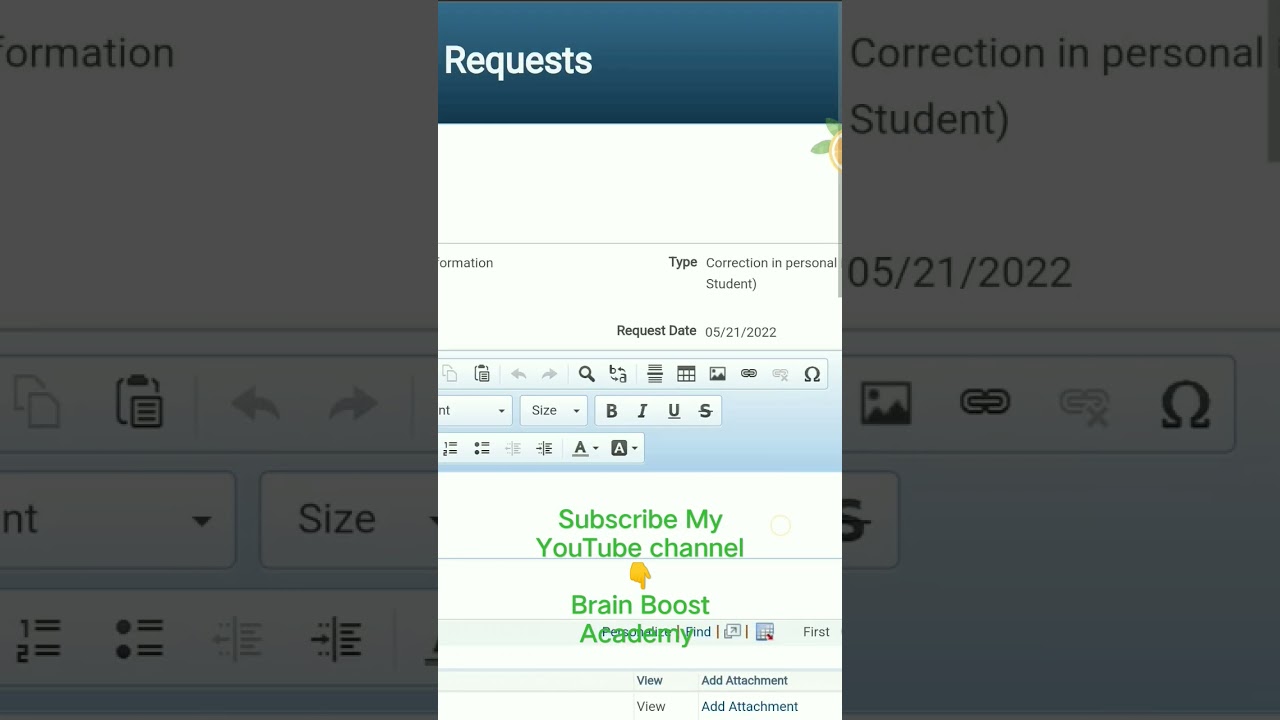This screenshot has height=720, width=1280.
Task: Apply italic formatting
Action: 642,411
